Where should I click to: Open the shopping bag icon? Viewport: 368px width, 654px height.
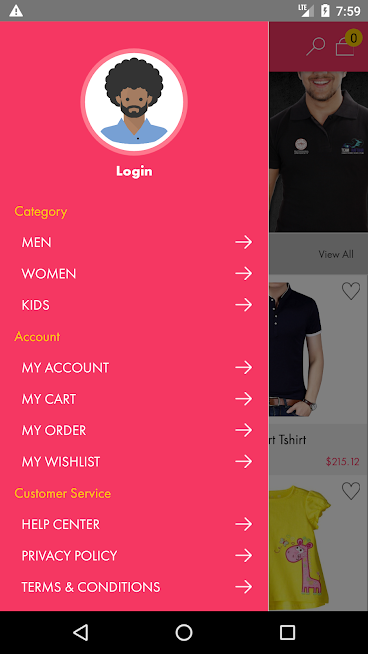click(x=345, y=46)
